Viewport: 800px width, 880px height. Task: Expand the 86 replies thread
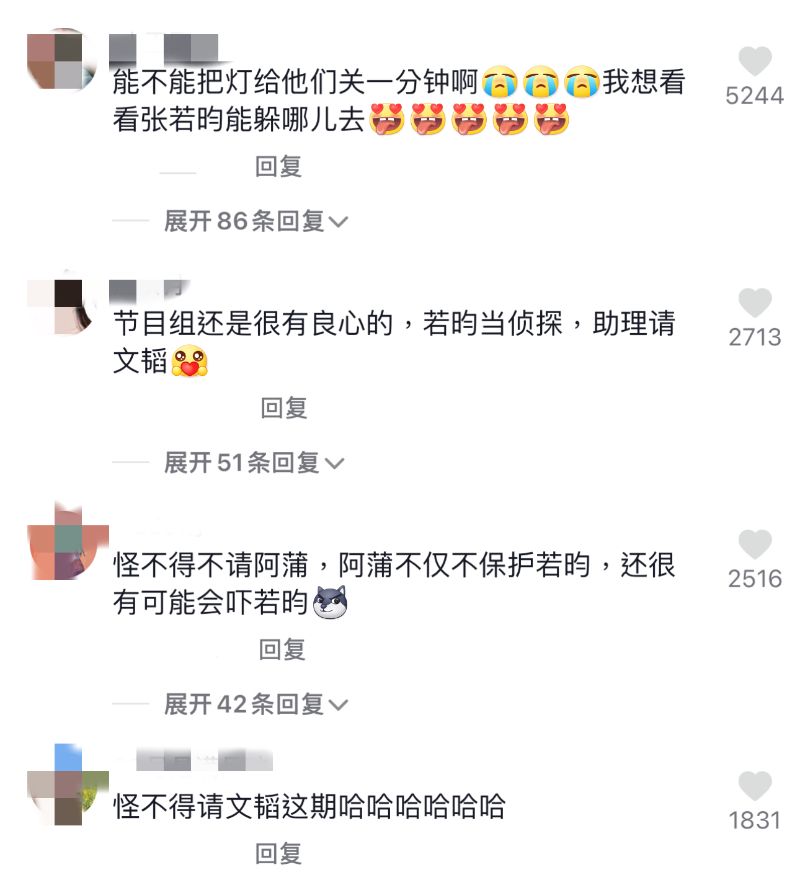click(255, 221)
